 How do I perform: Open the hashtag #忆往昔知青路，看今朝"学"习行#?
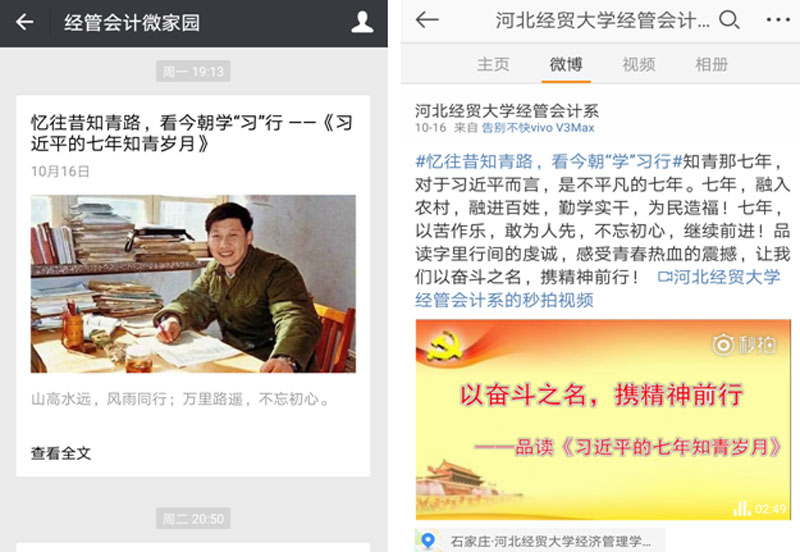point(548,162)
